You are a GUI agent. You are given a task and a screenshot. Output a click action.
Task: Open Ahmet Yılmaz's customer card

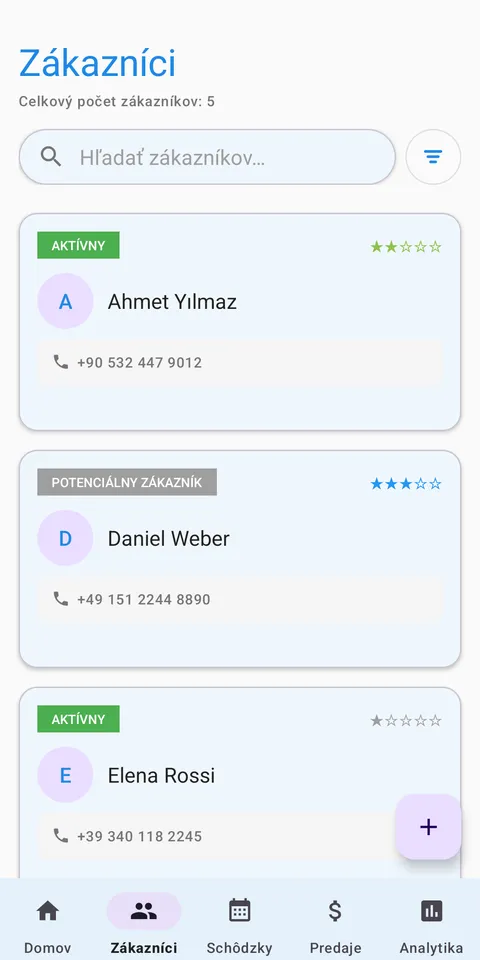pos(240,322)
